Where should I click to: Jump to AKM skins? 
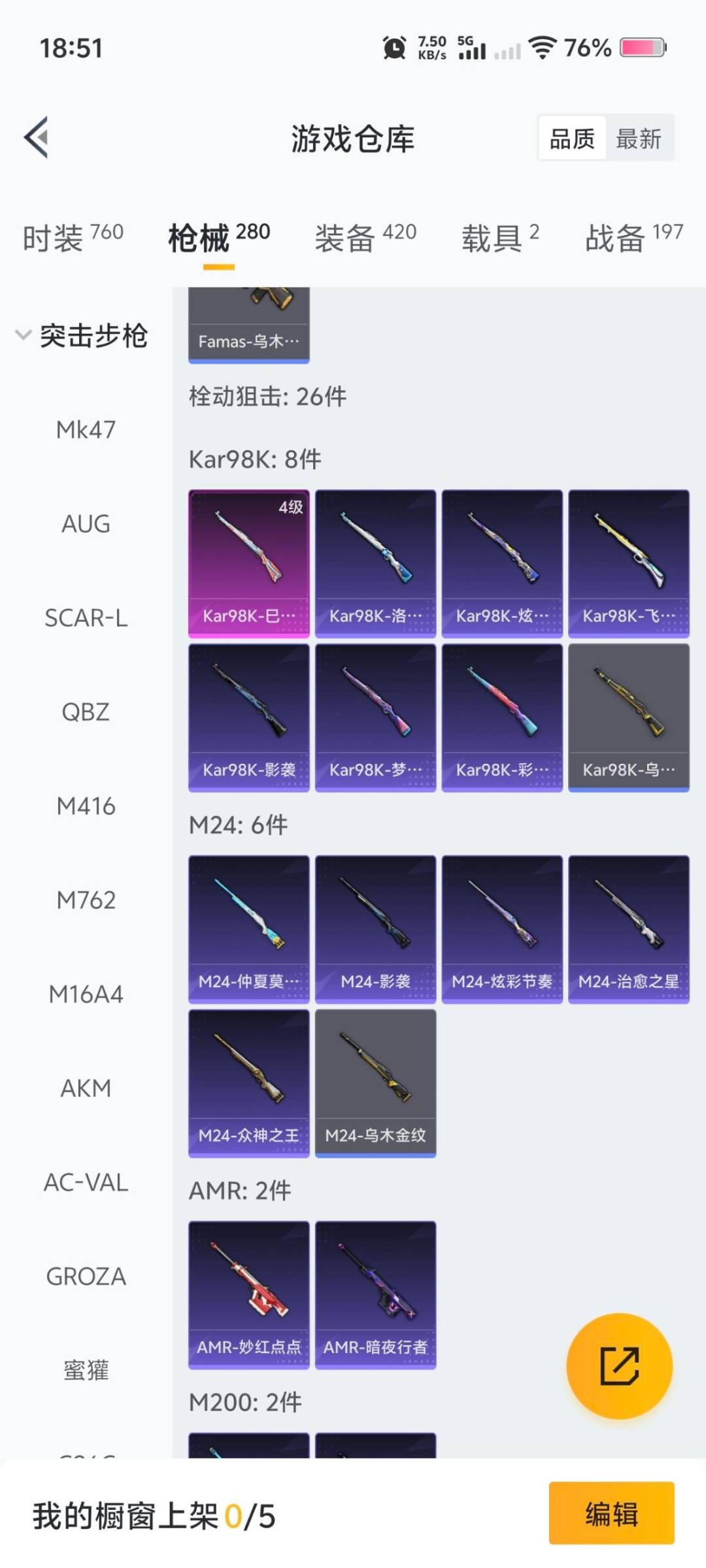click(86, 1088)
